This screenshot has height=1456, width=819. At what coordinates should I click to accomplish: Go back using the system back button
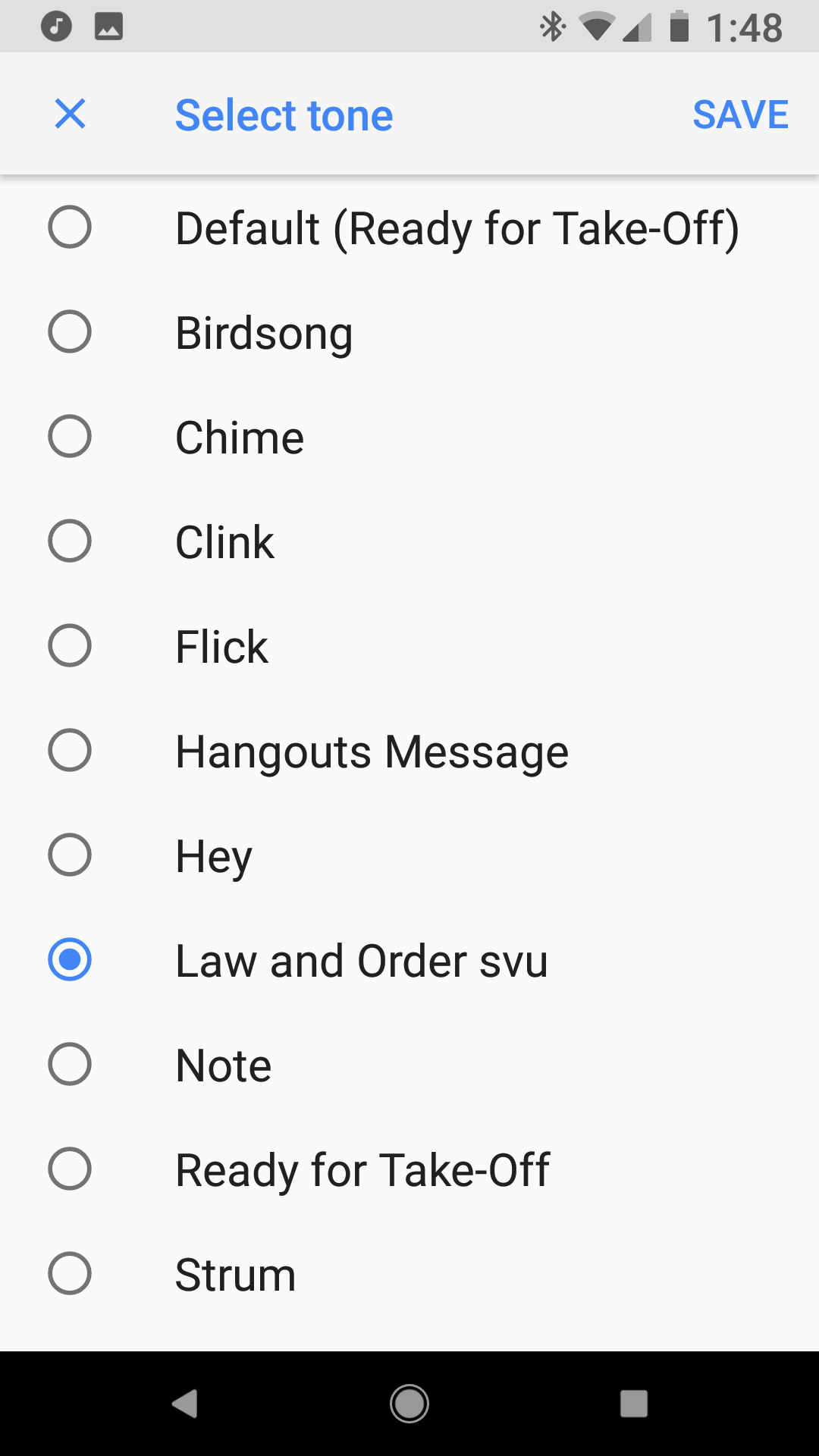pyautogui.click(x=184, y=1404)
